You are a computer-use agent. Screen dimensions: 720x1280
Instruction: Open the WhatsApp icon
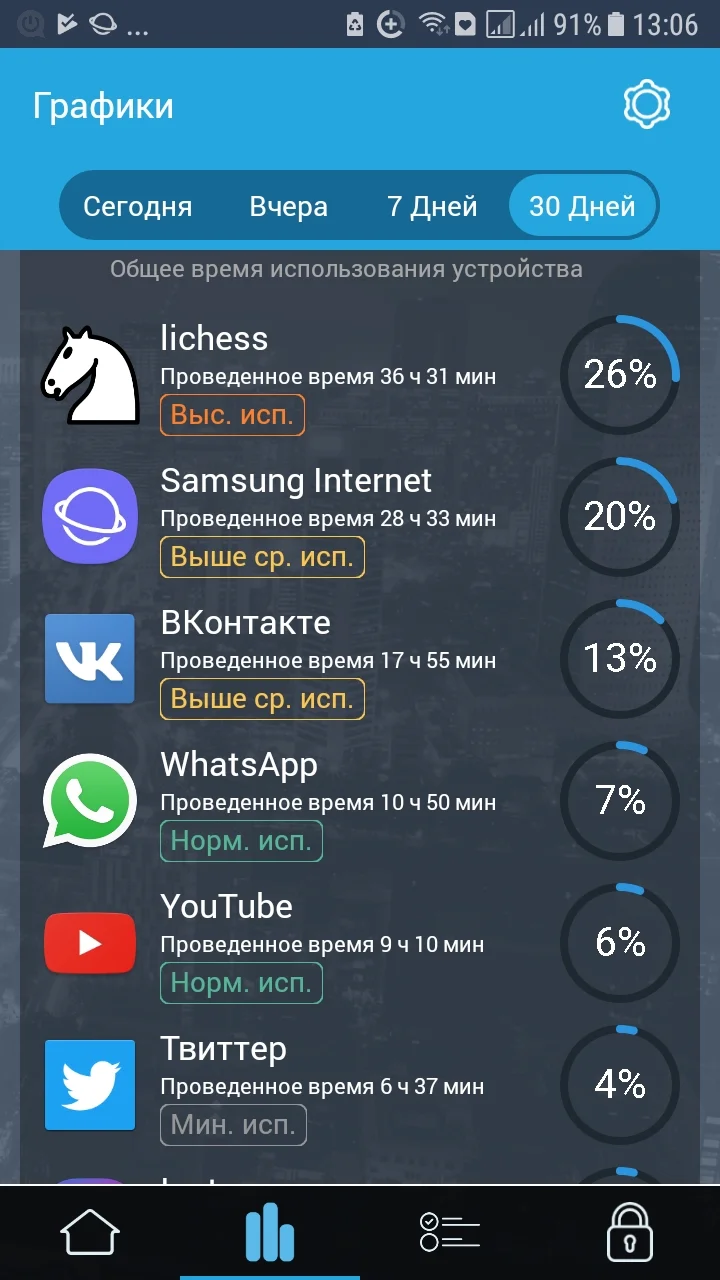click(90, 801)
